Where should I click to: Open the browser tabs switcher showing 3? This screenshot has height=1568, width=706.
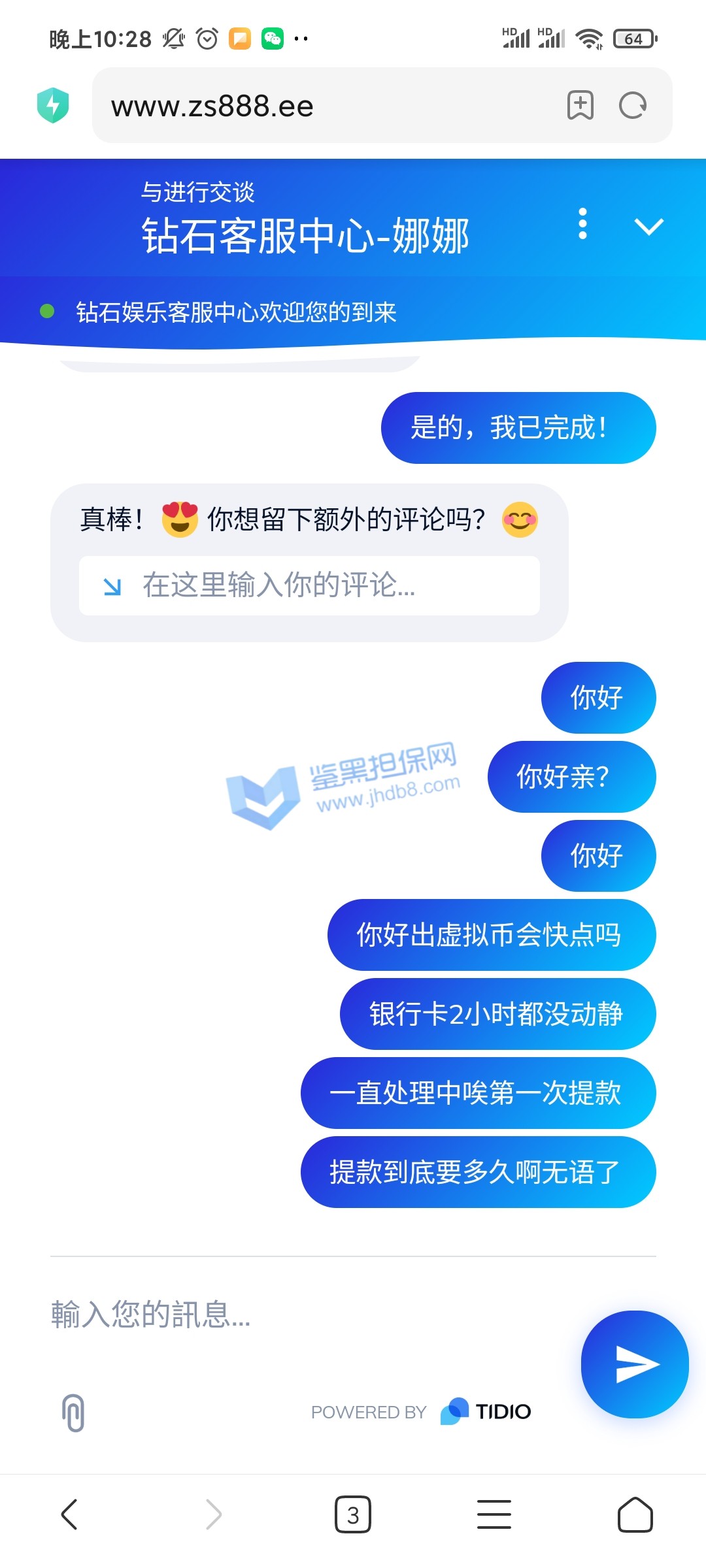point(352,1514)
